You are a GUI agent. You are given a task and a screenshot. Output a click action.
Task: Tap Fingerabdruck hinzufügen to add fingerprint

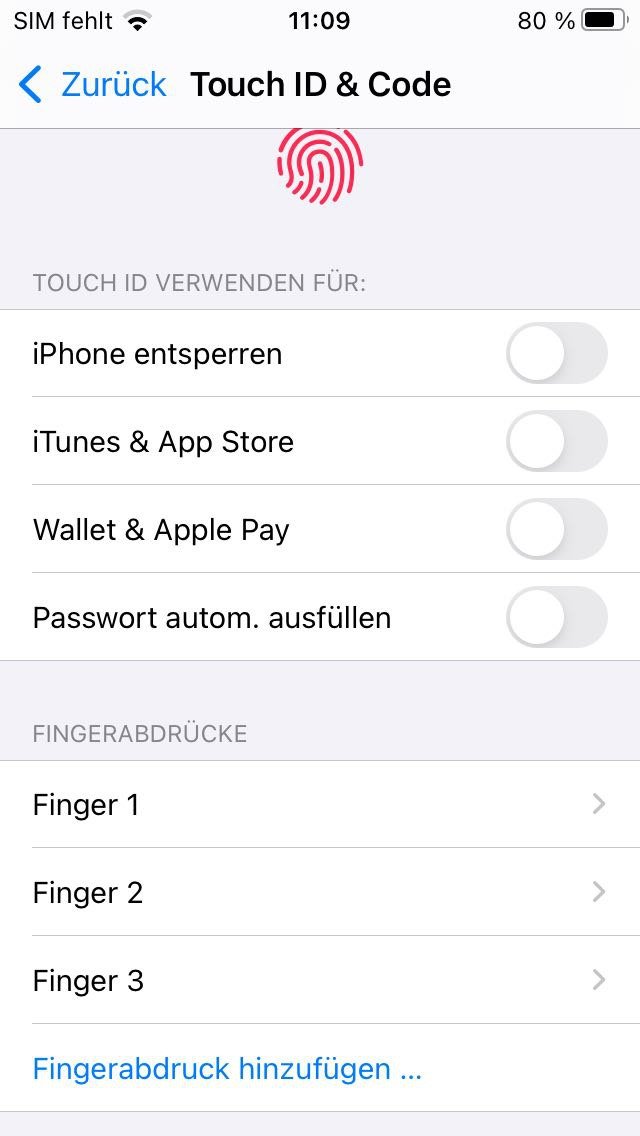227,1069
